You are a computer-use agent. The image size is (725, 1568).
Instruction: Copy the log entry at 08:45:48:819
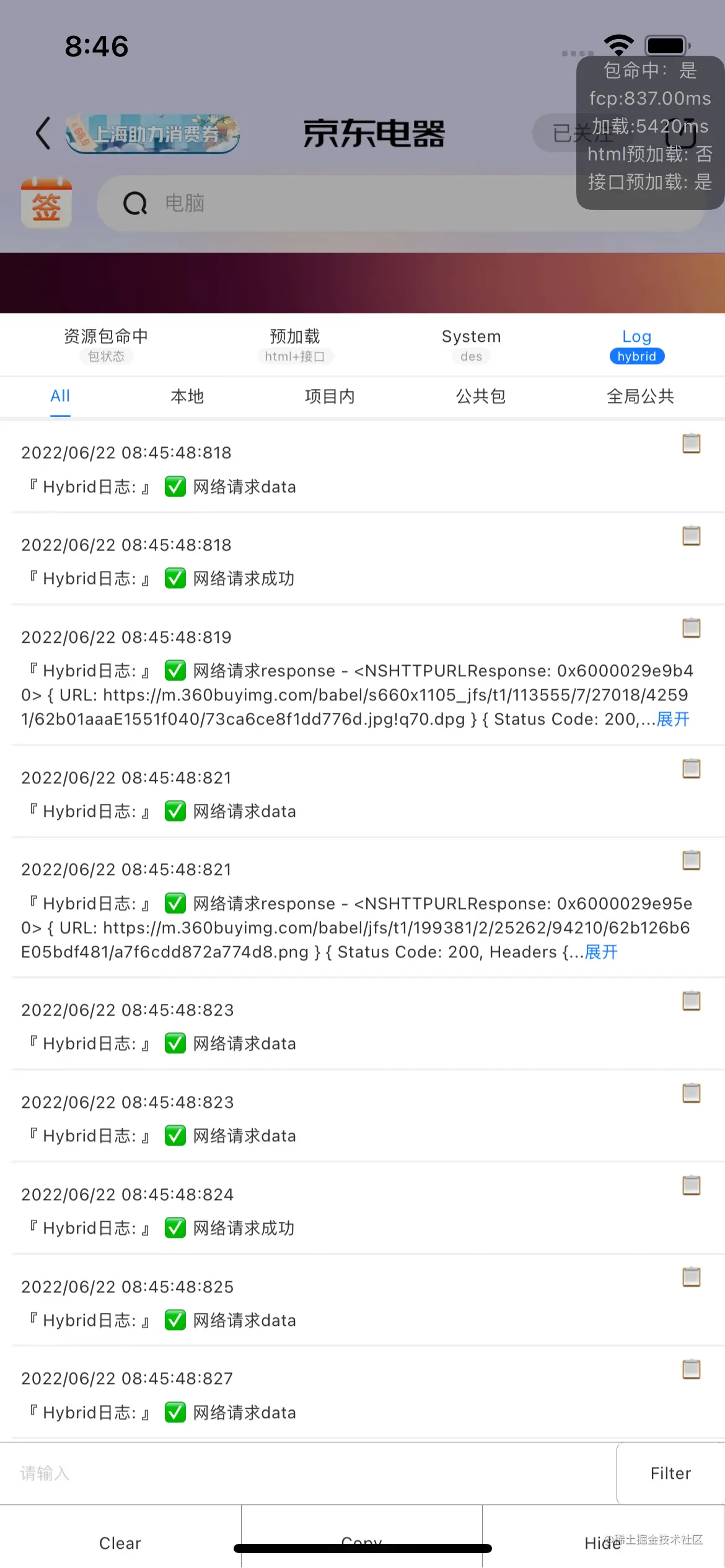tap(692, 628)
